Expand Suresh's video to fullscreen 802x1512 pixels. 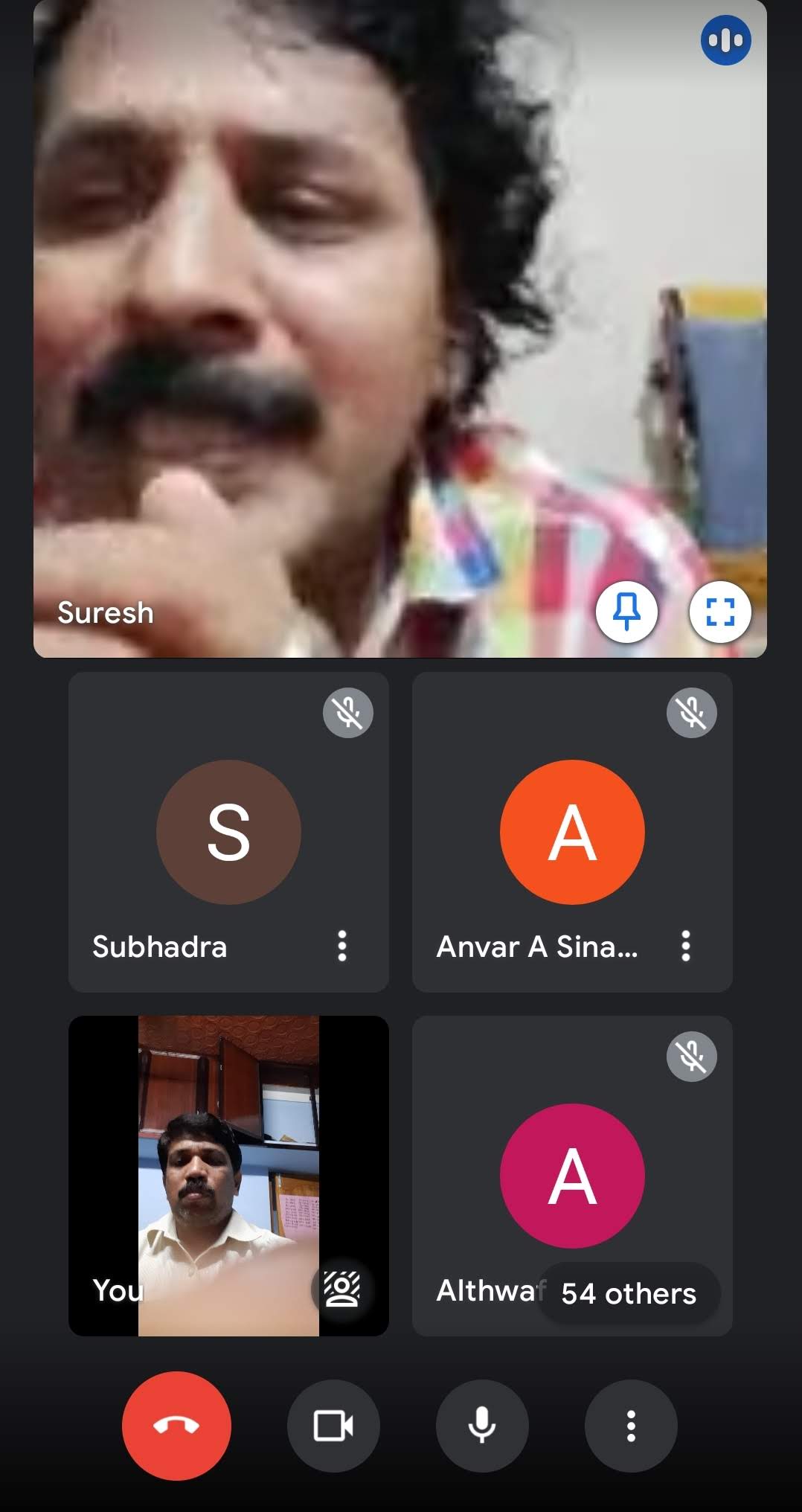click(720, 612)
